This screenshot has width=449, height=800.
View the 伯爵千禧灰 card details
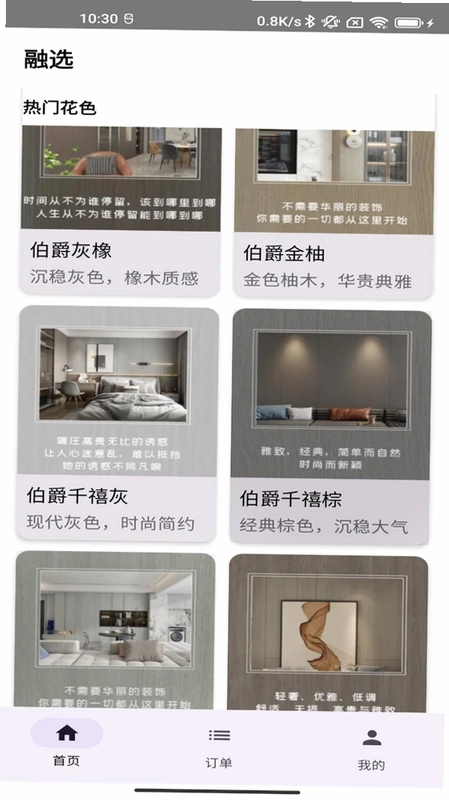(117, 423)
